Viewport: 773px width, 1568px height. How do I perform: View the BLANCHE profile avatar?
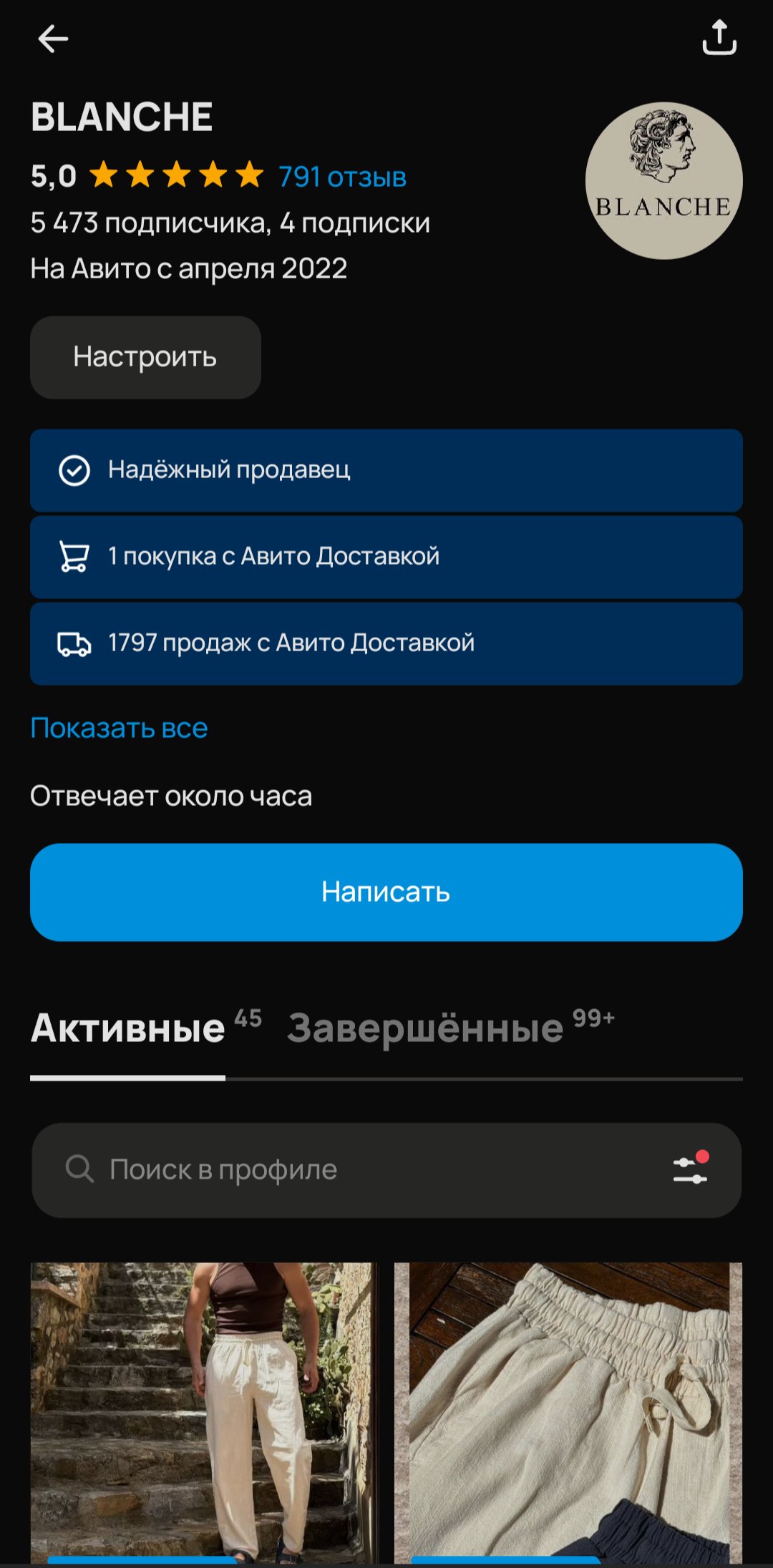click(663, 181)
